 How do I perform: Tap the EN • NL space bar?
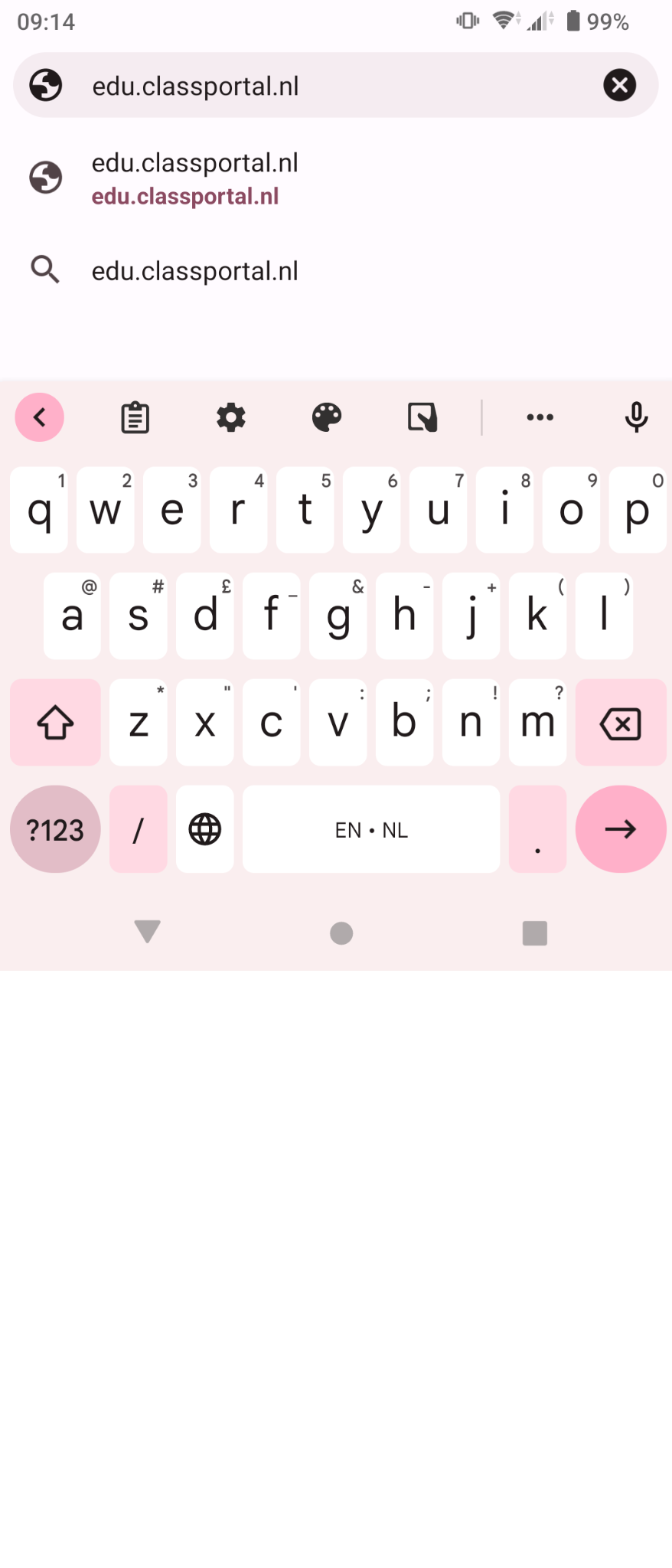coord(371,829)
